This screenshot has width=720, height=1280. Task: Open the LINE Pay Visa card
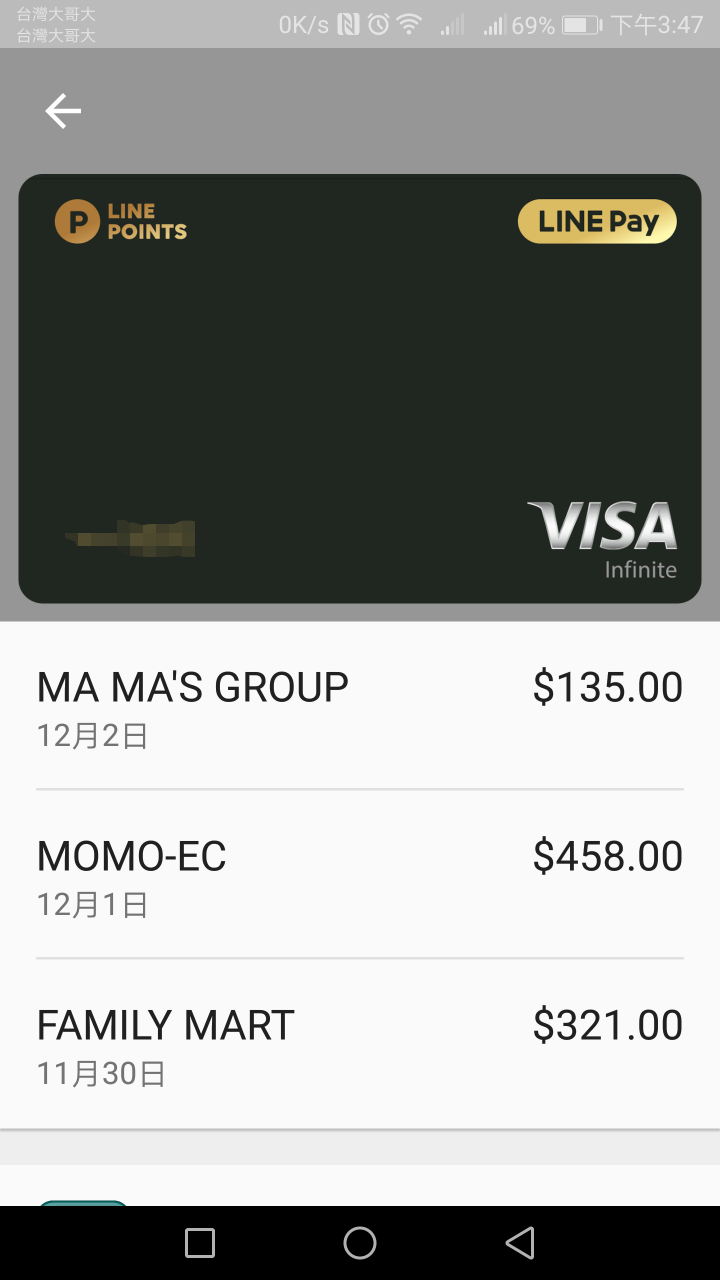(360, 389)
